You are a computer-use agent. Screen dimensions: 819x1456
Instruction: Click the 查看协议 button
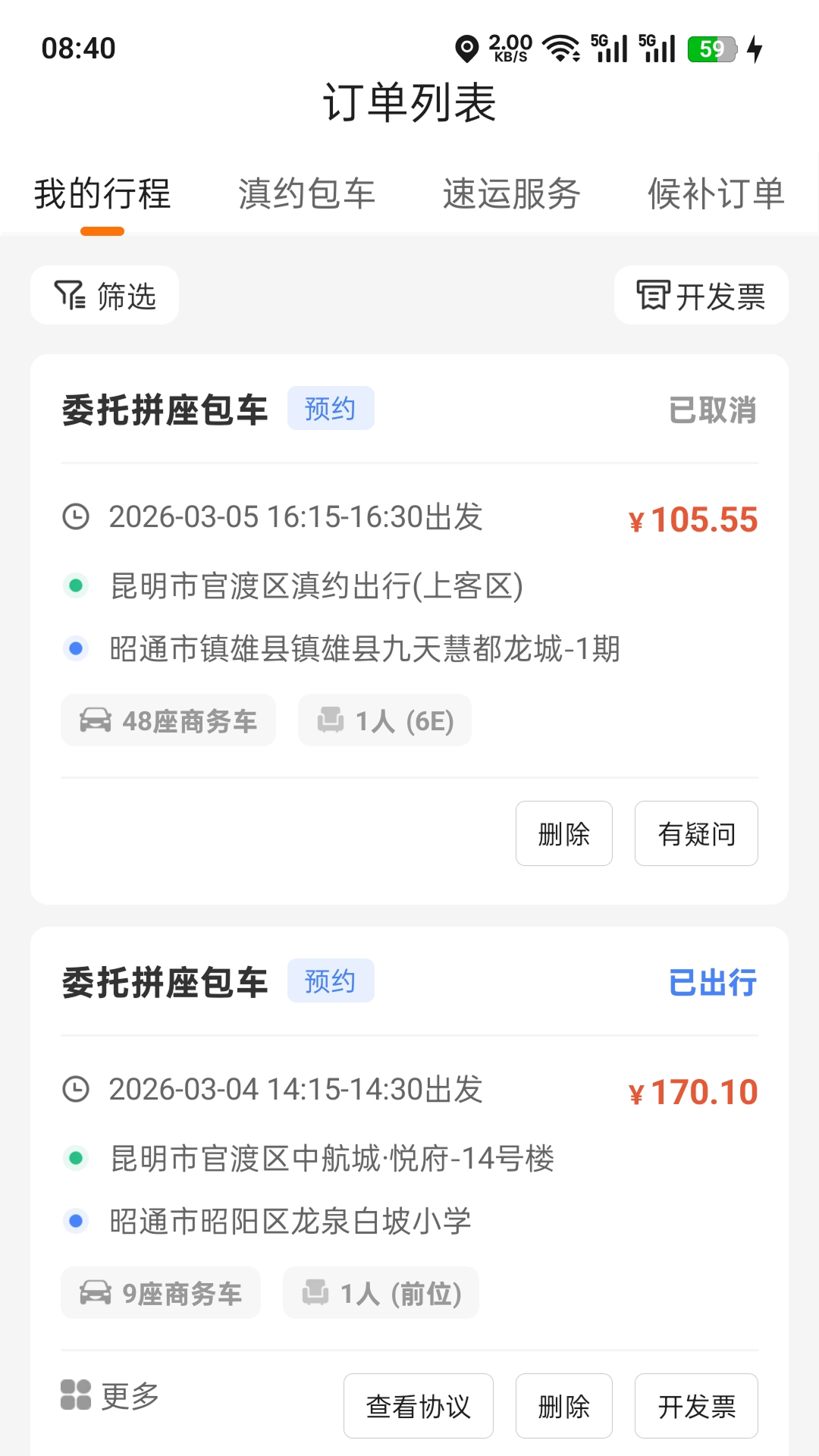tap(418, 1406)
